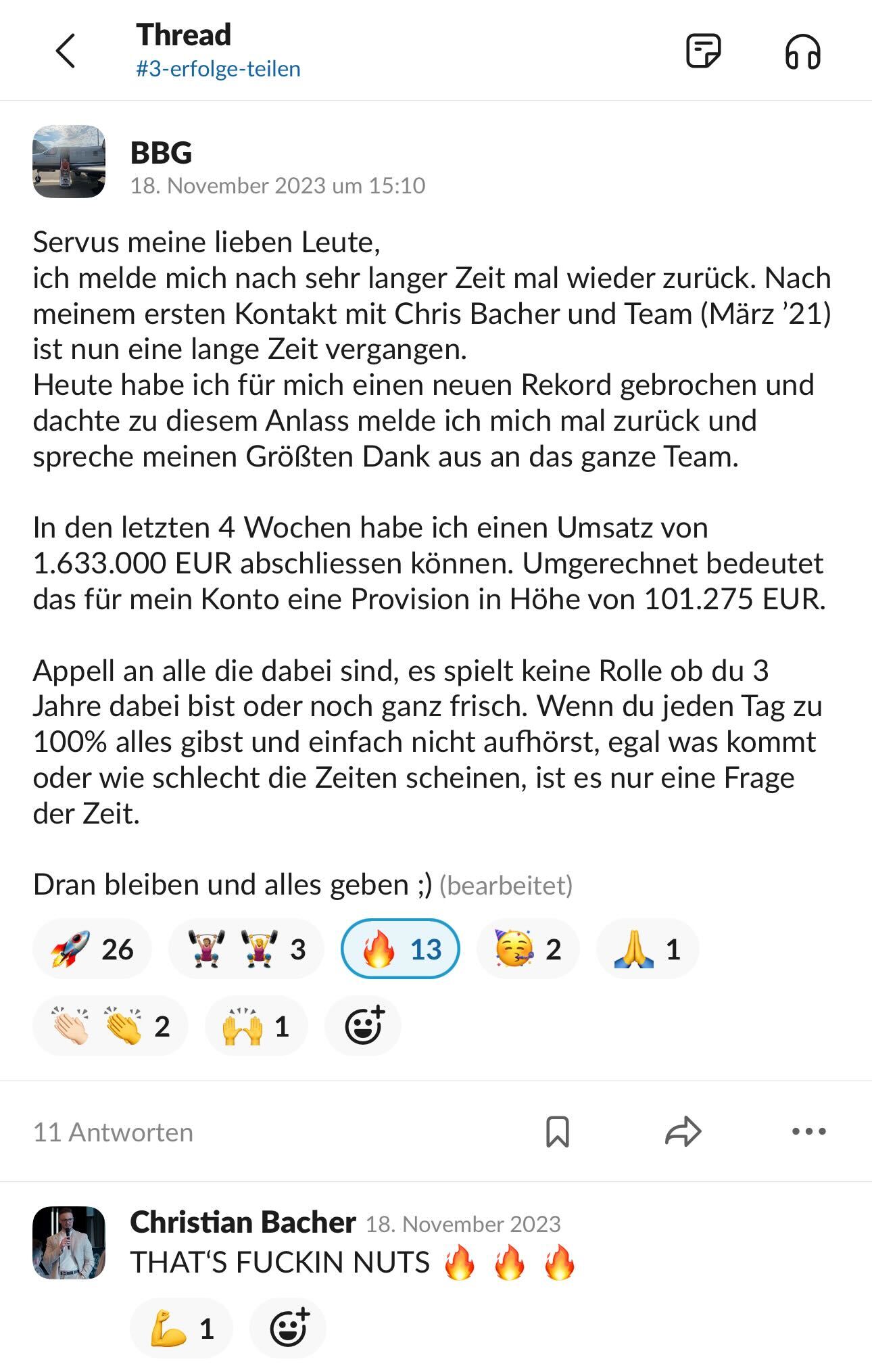Image resolution: width=872 pixels, height=1372 pixels.
Task: View Christian Bacher's profile picture
Action: click(x=69, y=1243)
